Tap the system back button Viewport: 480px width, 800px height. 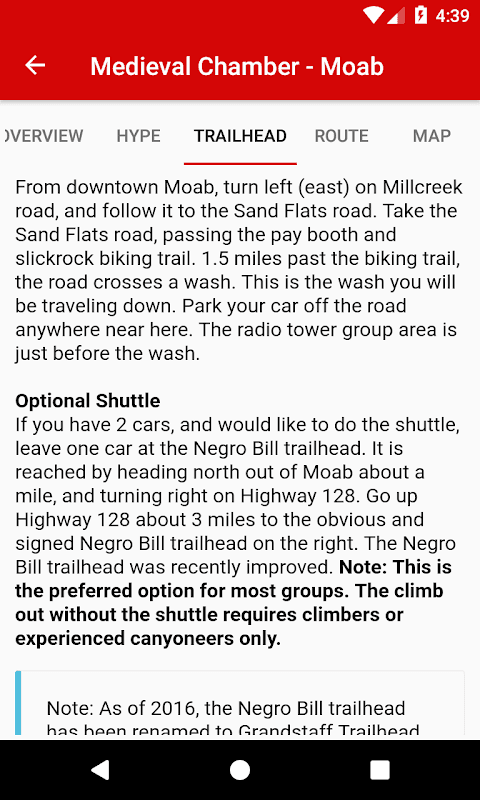[100, 770]
